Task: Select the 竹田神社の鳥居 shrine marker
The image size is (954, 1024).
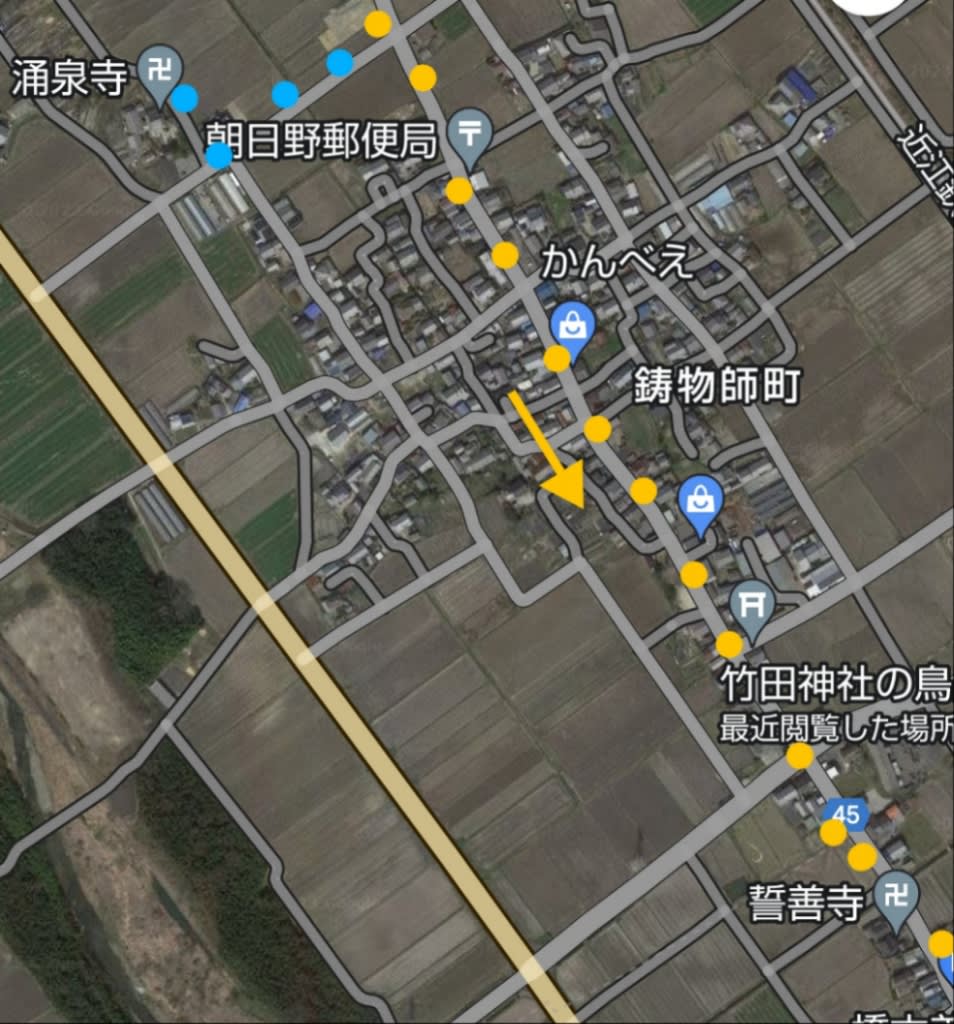Action: [x=753, y=604]
